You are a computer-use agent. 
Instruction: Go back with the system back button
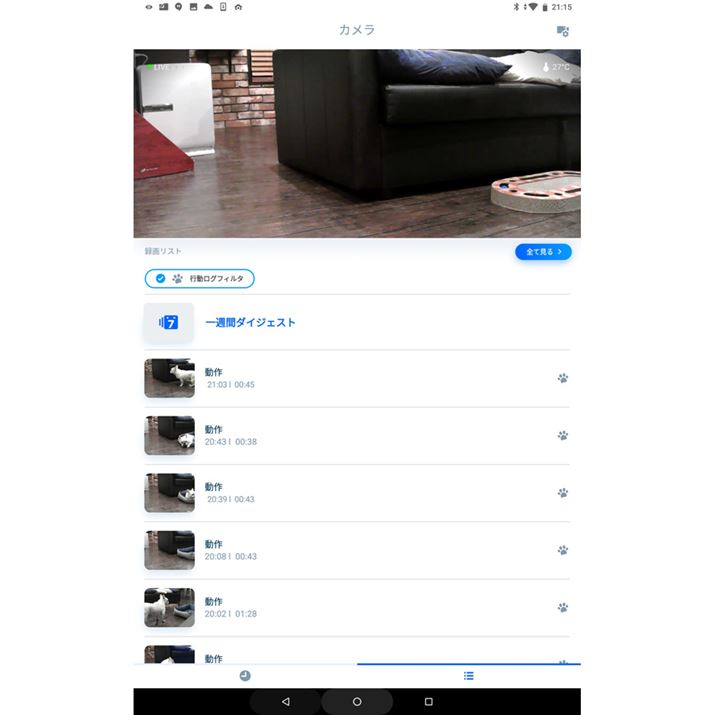285,702
